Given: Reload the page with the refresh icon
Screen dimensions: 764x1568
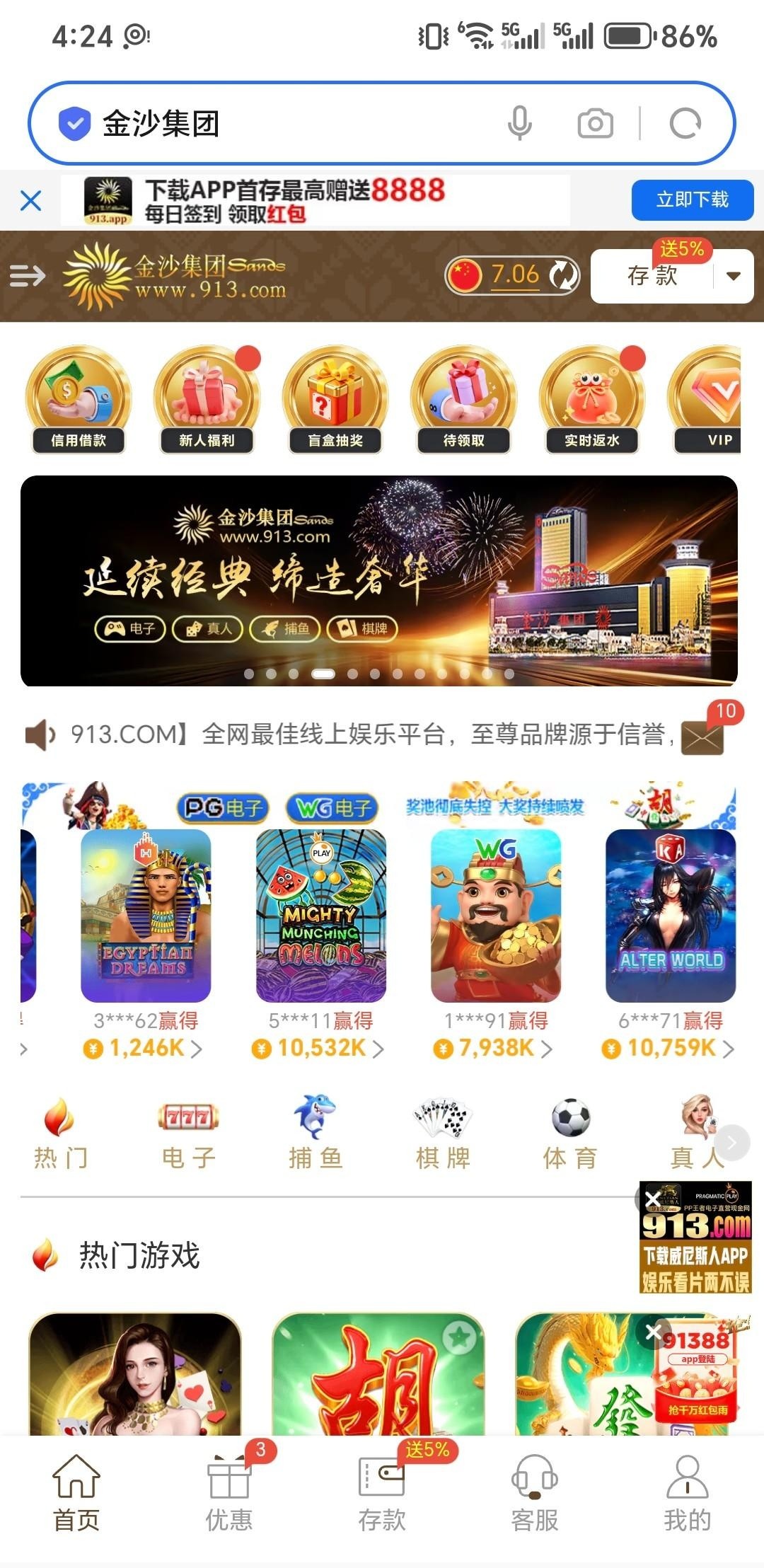Looking at the screenshot, I should (x=685, y=124).
